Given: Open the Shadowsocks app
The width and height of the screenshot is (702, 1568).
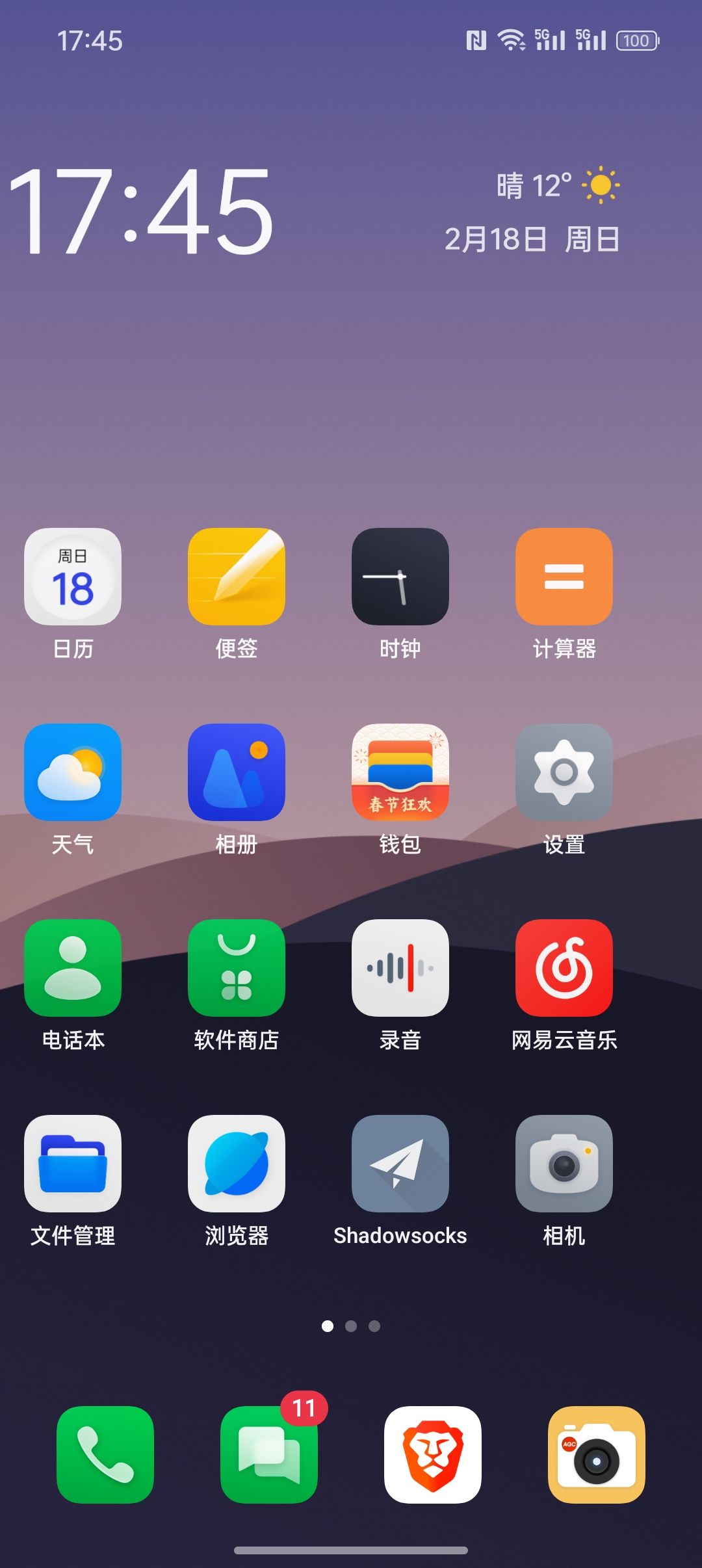Looking at the screenshot, I should click(x=400, y=1164).
